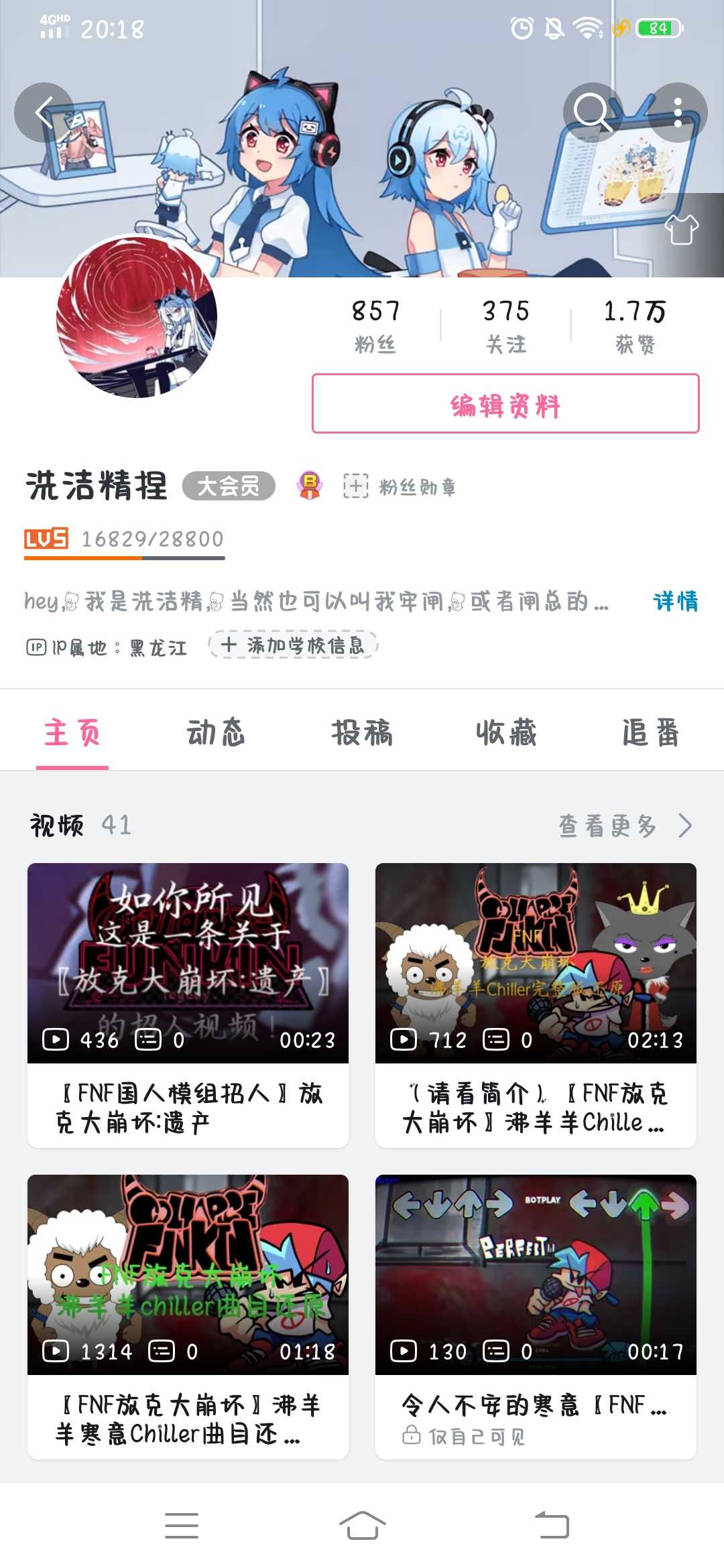Image resolution: width=724 pixels, height=1568 pixels.
Task: Tap the 编辑资料 edit profile button
Action: point(505,403)
